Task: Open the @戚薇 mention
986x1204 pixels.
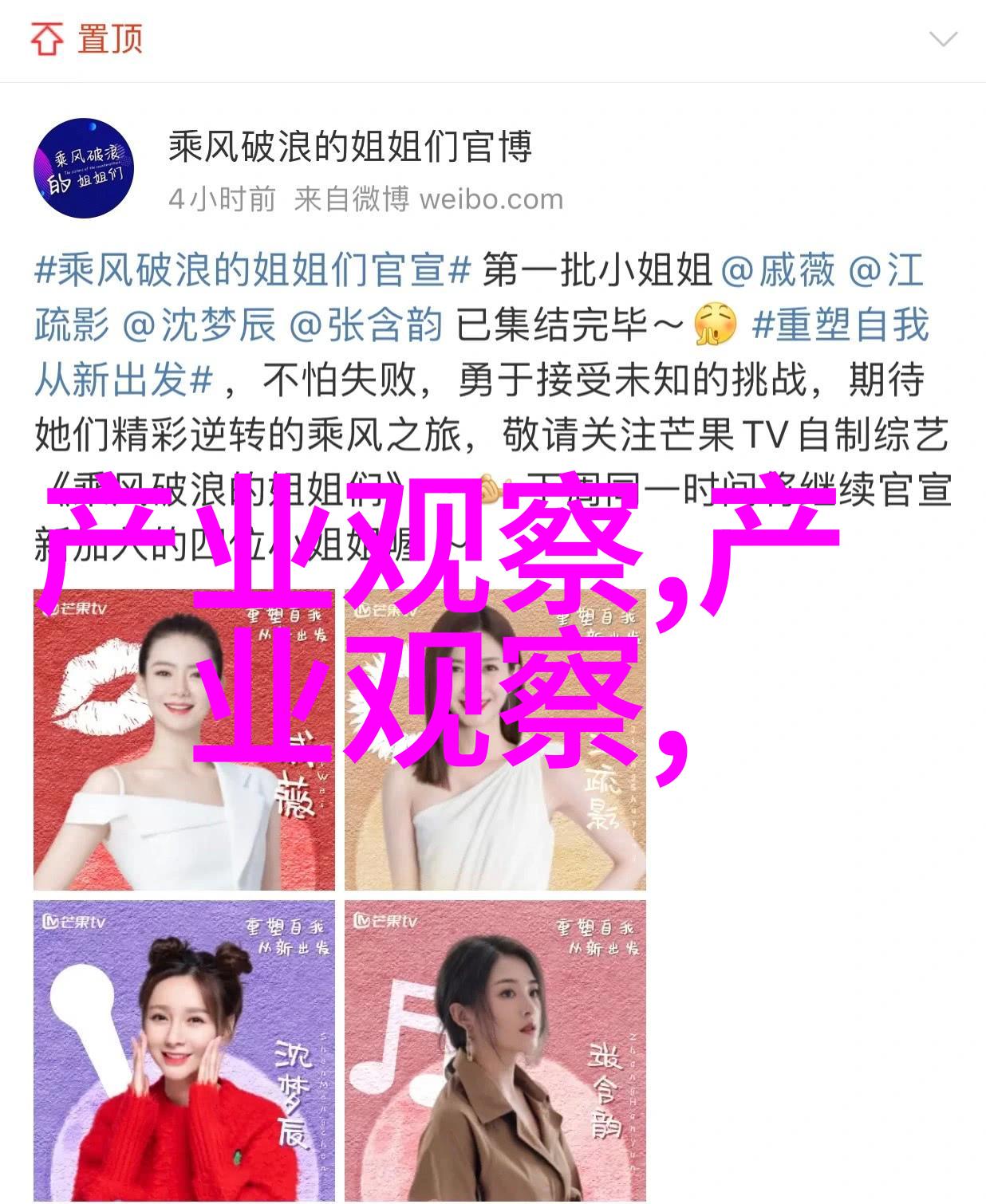Action: coord(777,271)
